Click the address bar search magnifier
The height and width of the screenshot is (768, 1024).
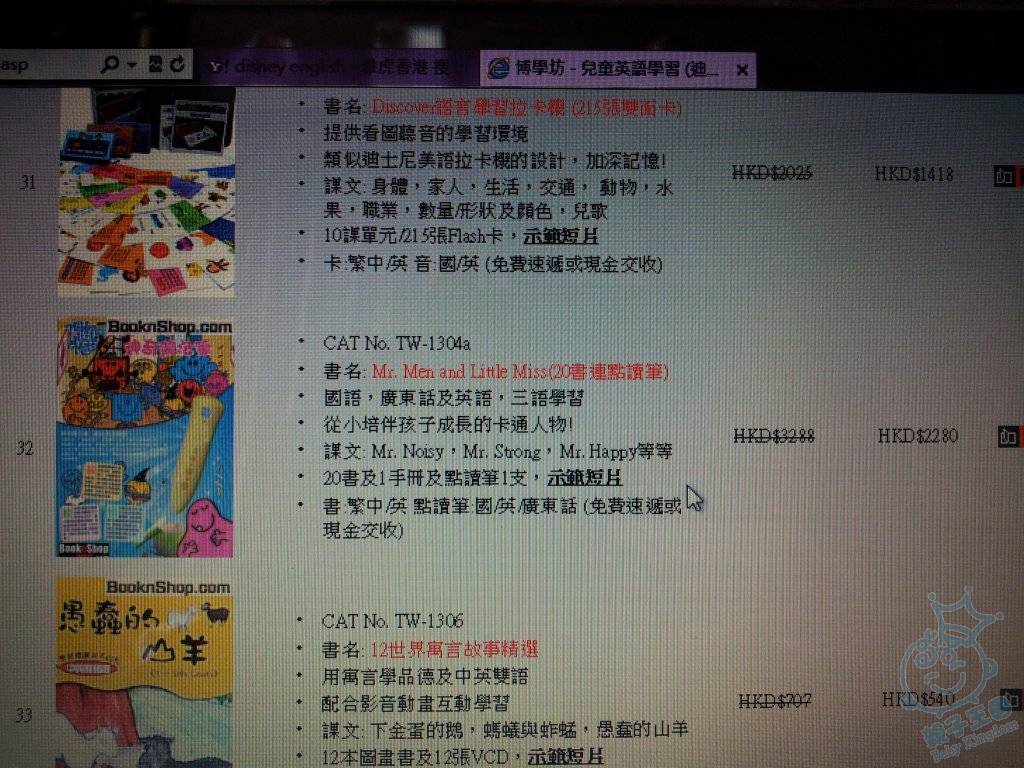[110, 65]
